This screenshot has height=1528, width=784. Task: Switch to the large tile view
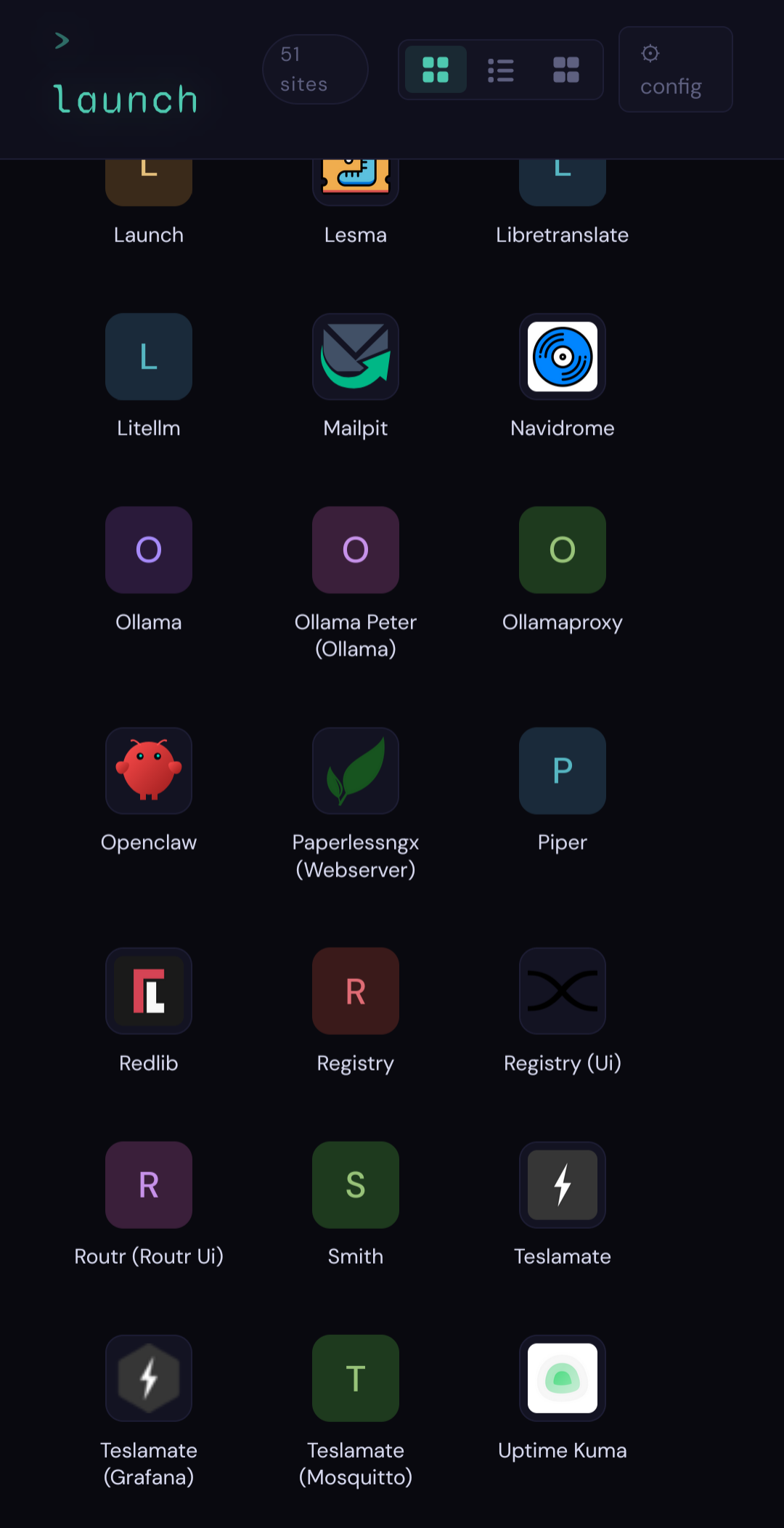[565, 70]
